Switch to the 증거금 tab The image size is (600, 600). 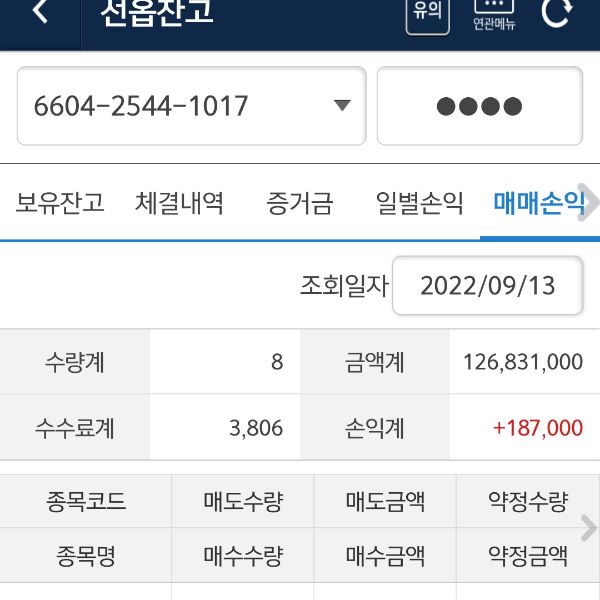299,204
